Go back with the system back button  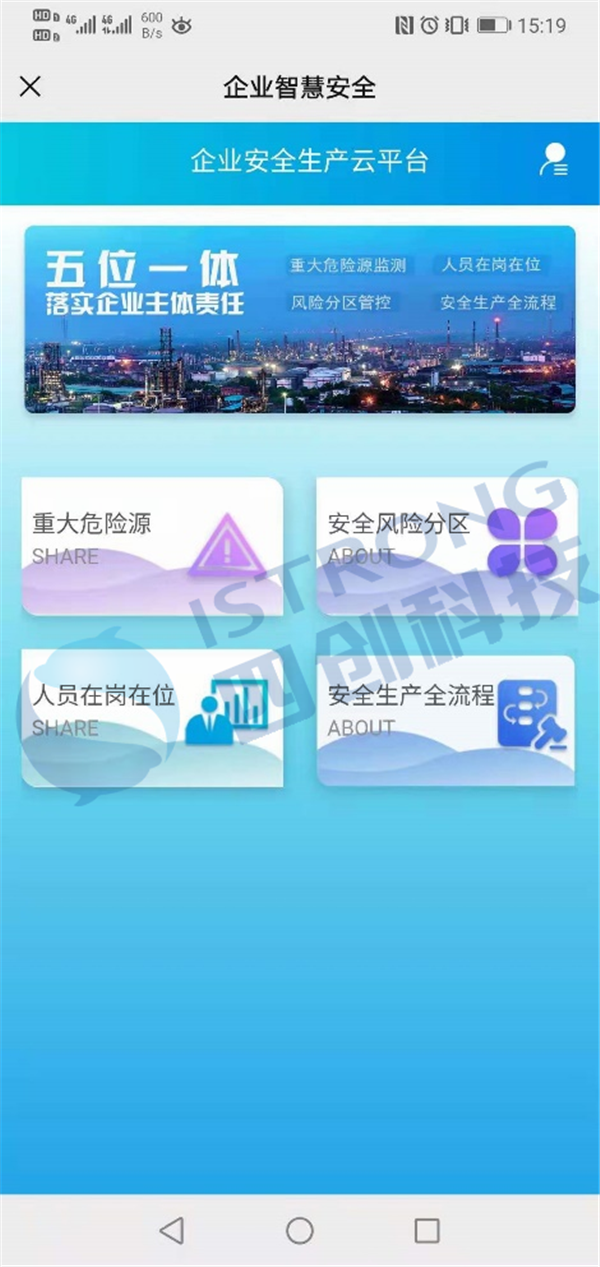[x=172, y=1229]
